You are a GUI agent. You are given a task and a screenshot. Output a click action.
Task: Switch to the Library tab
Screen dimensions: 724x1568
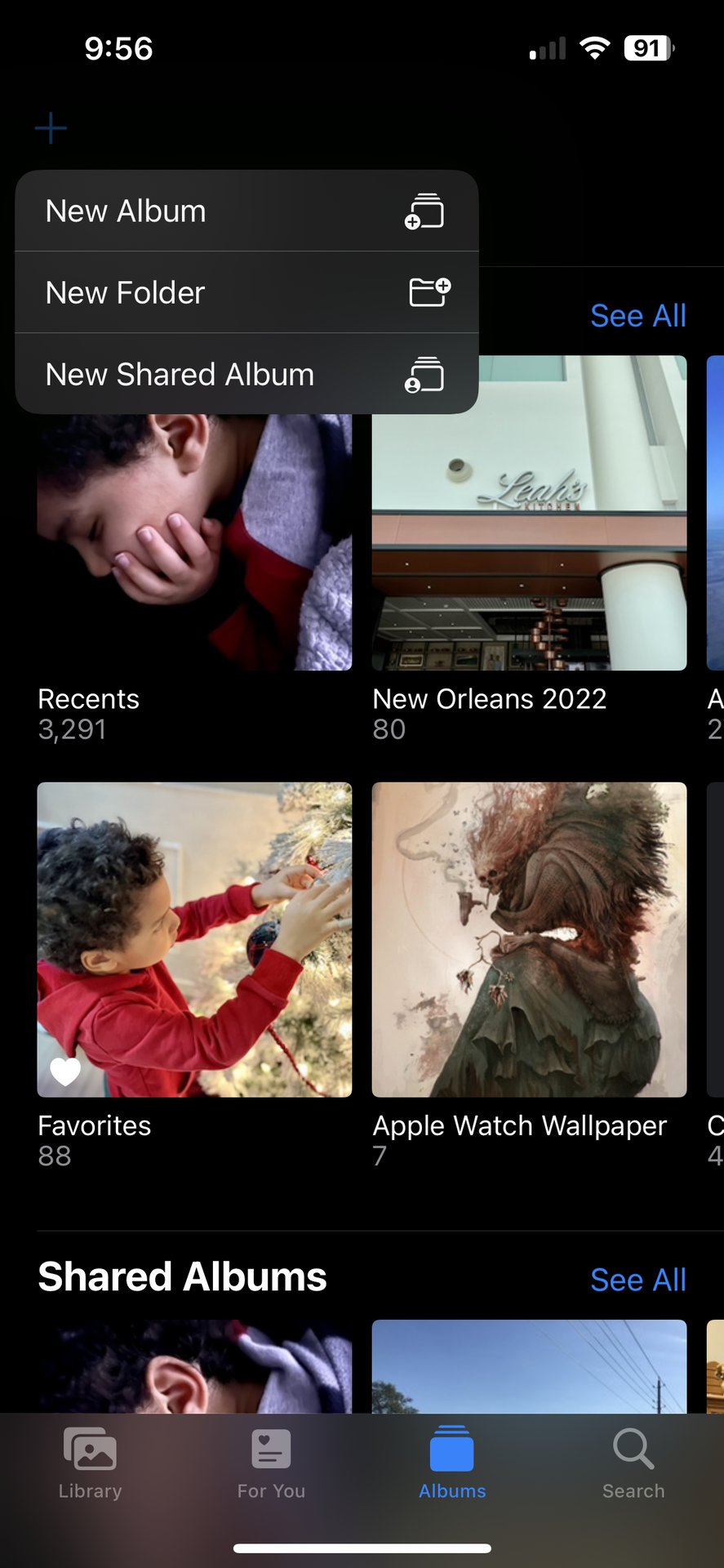point(90,1463)
